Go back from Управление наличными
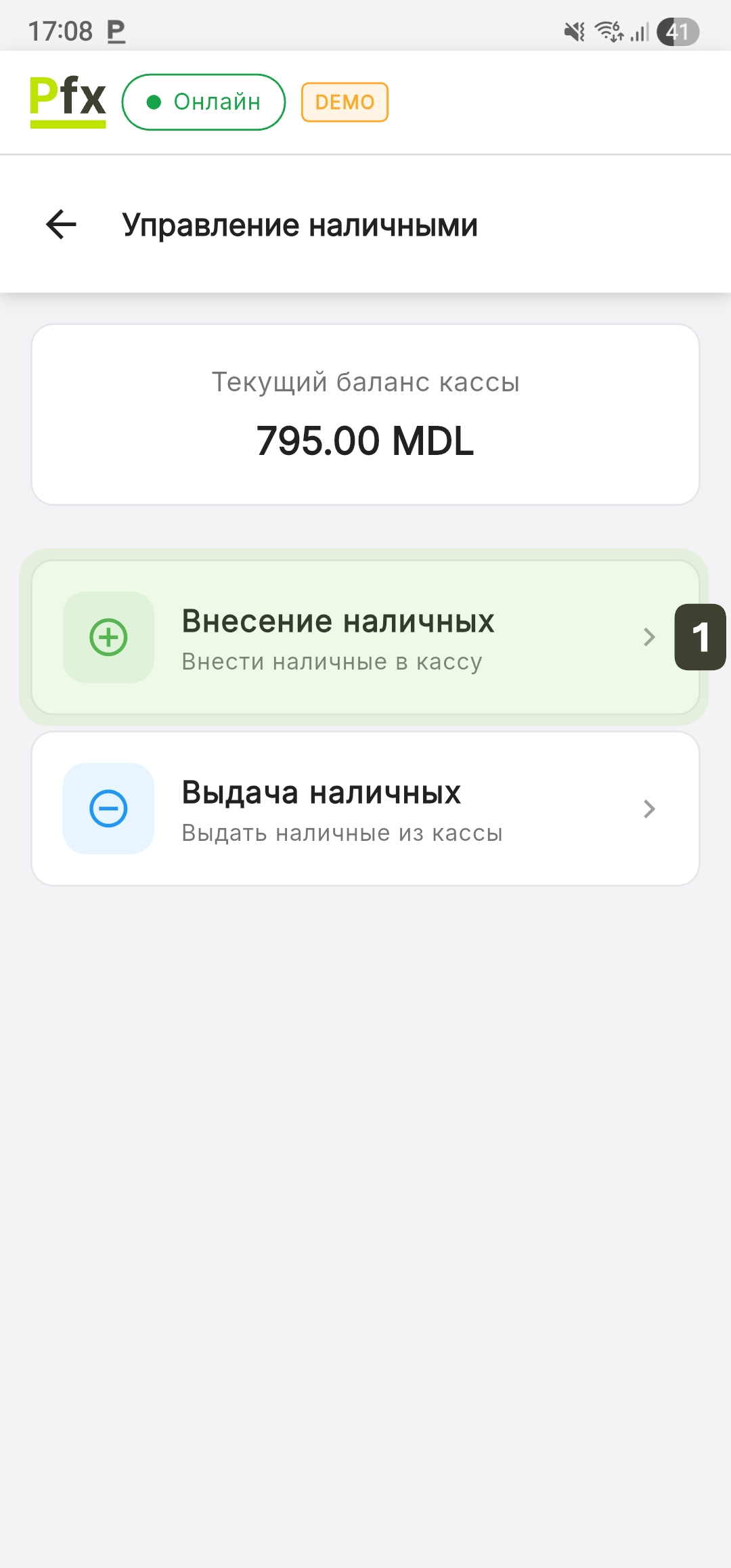 62,225
